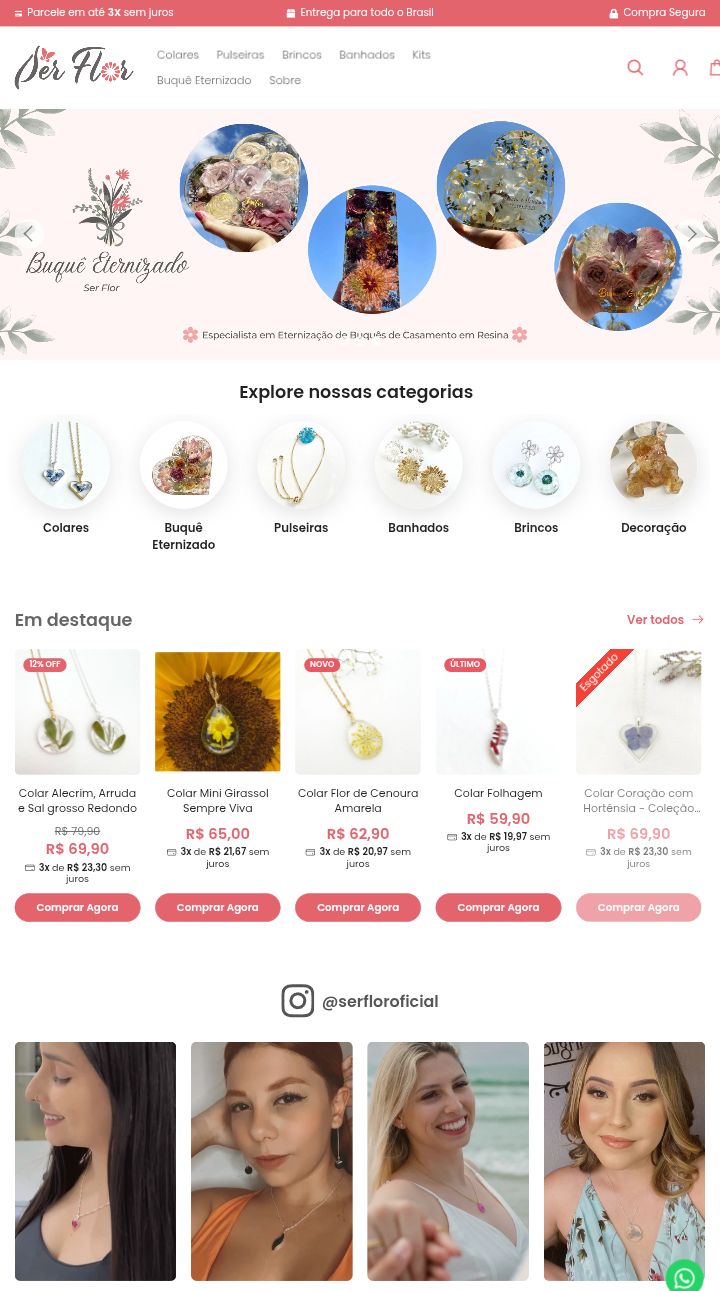Open the shopping bag icon

[x=715, y=67]
